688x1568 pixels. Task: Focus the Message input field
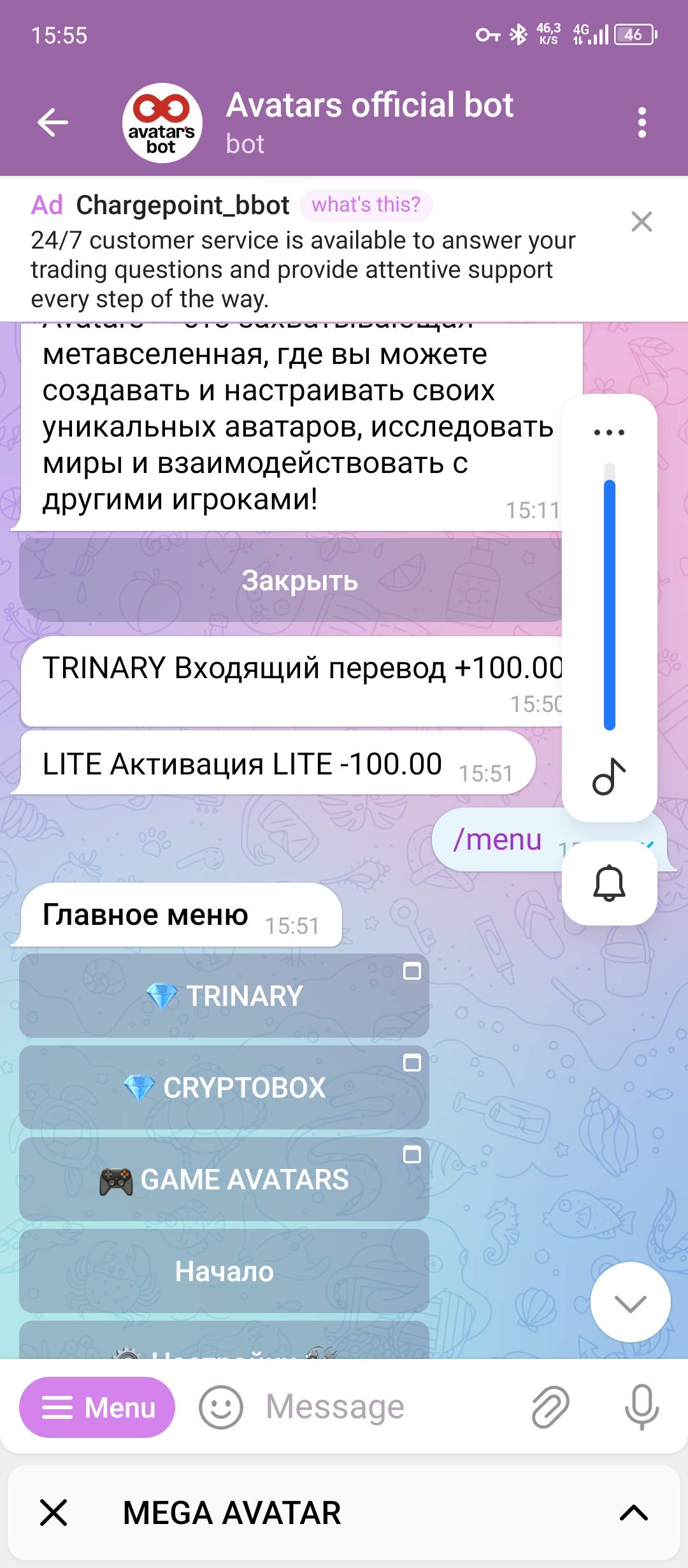(382, 1407)
